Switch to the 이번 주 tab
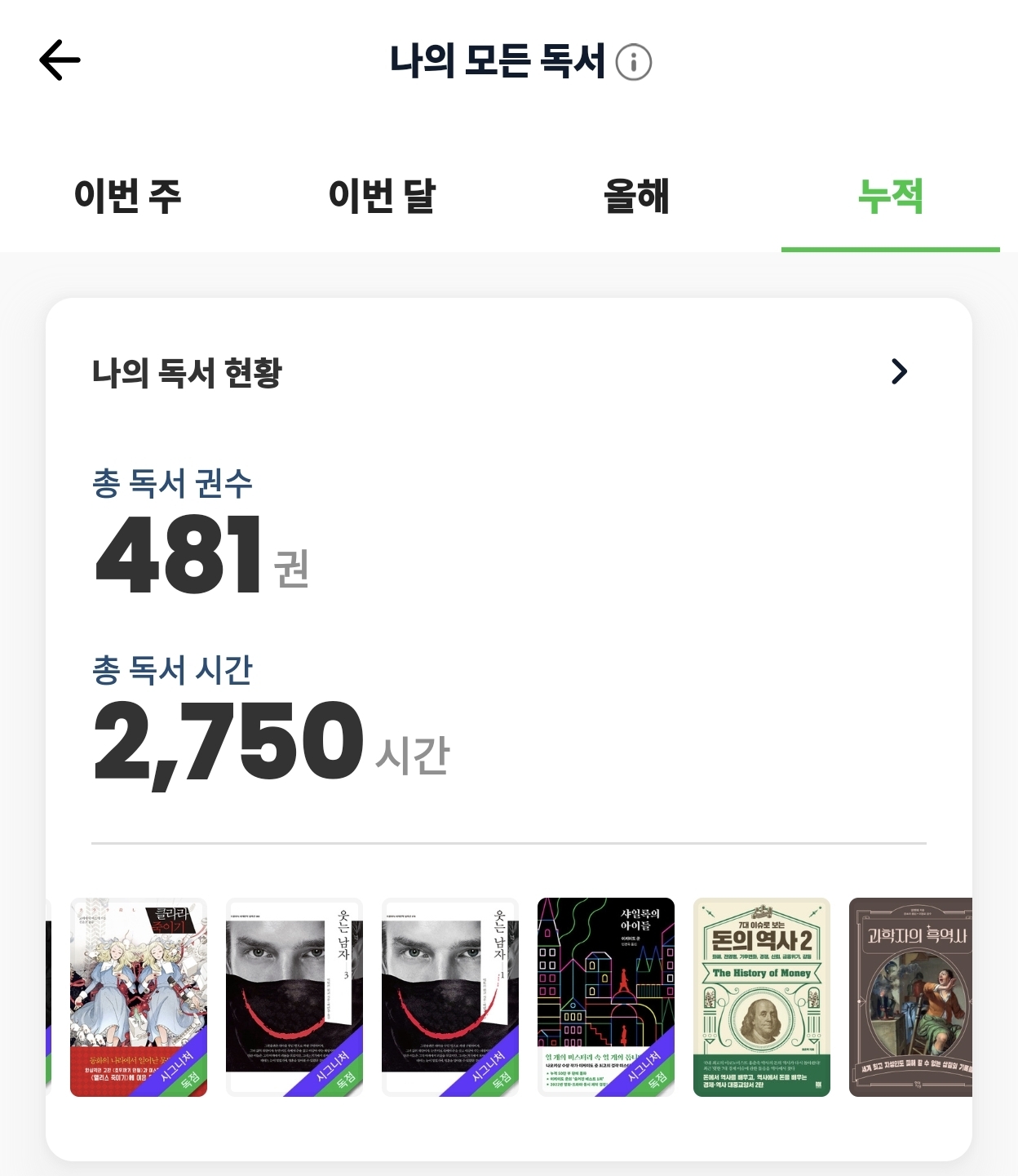The height and width of the screenshot is (1176, 1018). 127,197
